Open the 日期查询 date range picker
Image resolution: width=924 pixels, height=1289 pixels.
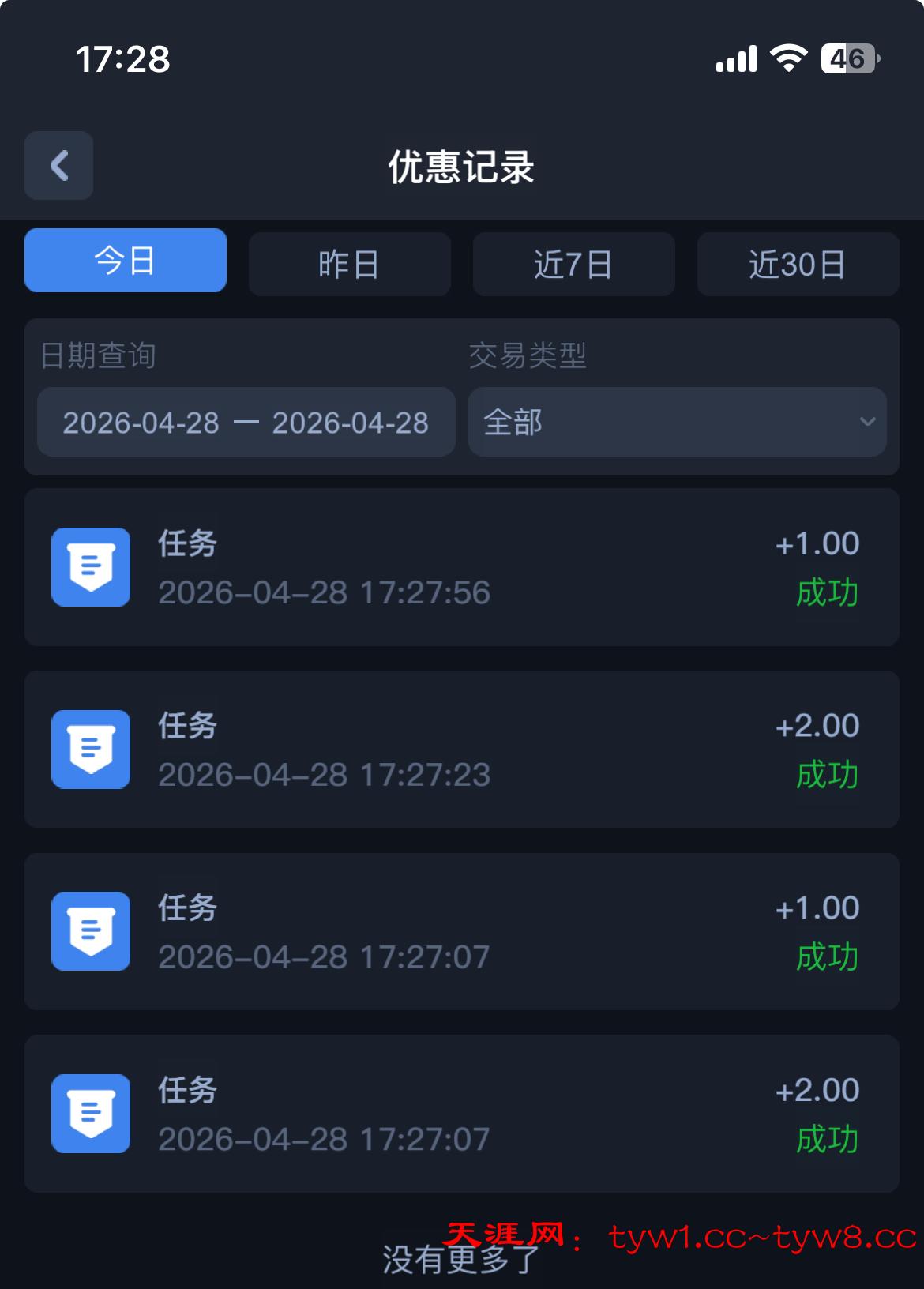click(246, 423)
